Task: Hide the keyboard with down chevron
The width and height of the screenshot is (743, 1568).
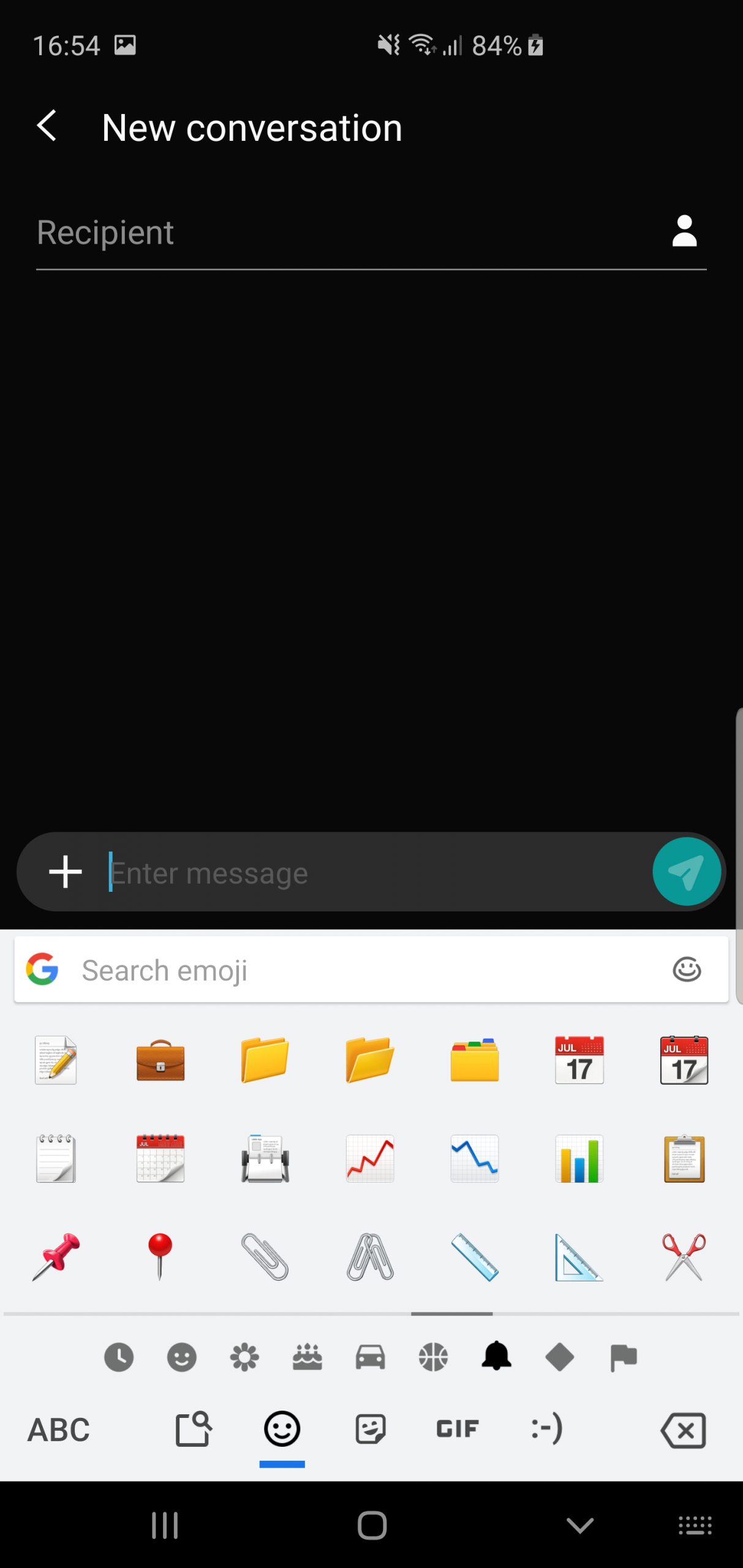Action: pyautogui.click(x=579, y=1525)
